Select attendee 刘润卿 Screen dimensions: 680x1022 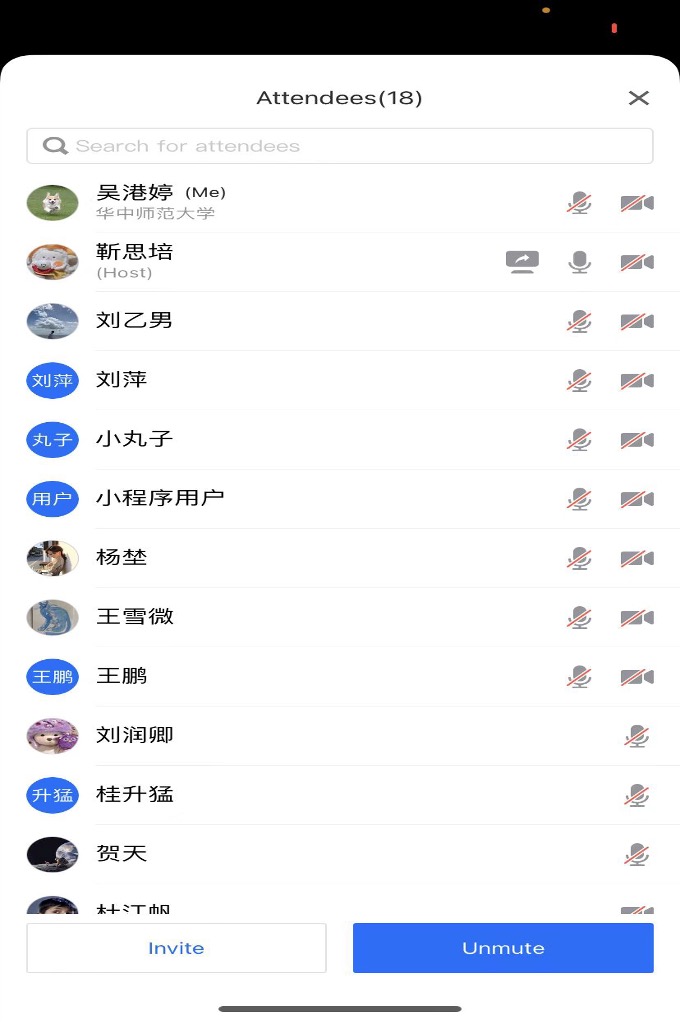[x=135, y=735]
